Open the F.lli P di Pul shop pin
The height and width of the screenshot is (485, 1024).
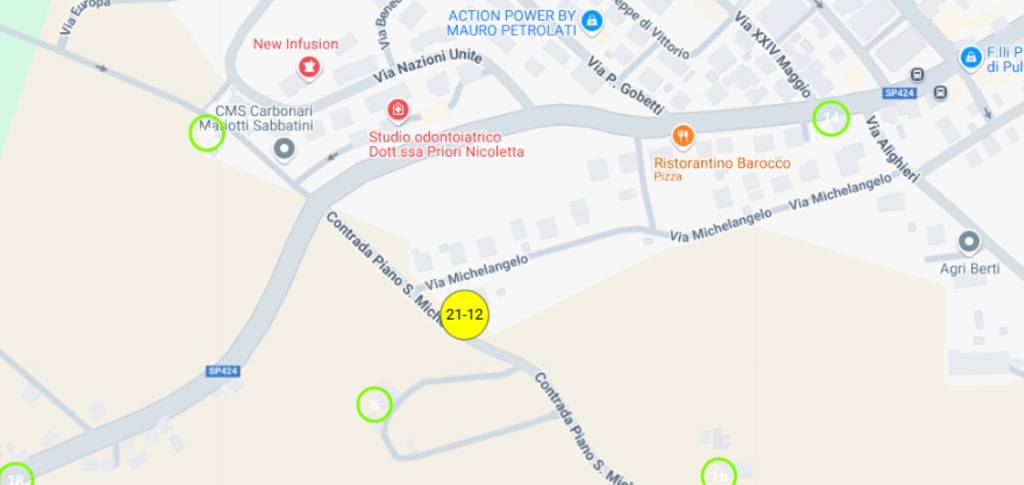click(969, 58)
